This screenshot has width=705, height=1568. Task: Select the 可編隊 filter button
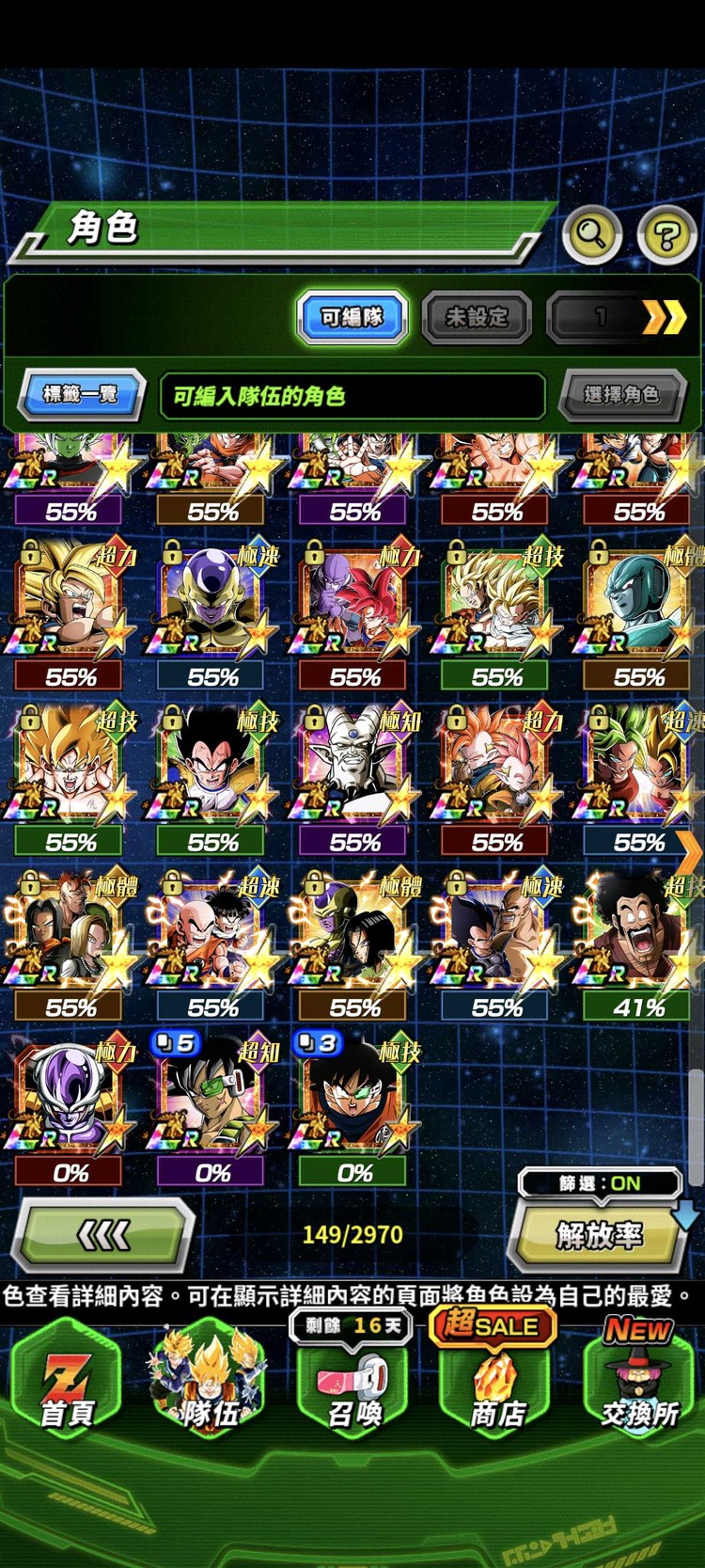pyautogui.click(x=352, y=317)
